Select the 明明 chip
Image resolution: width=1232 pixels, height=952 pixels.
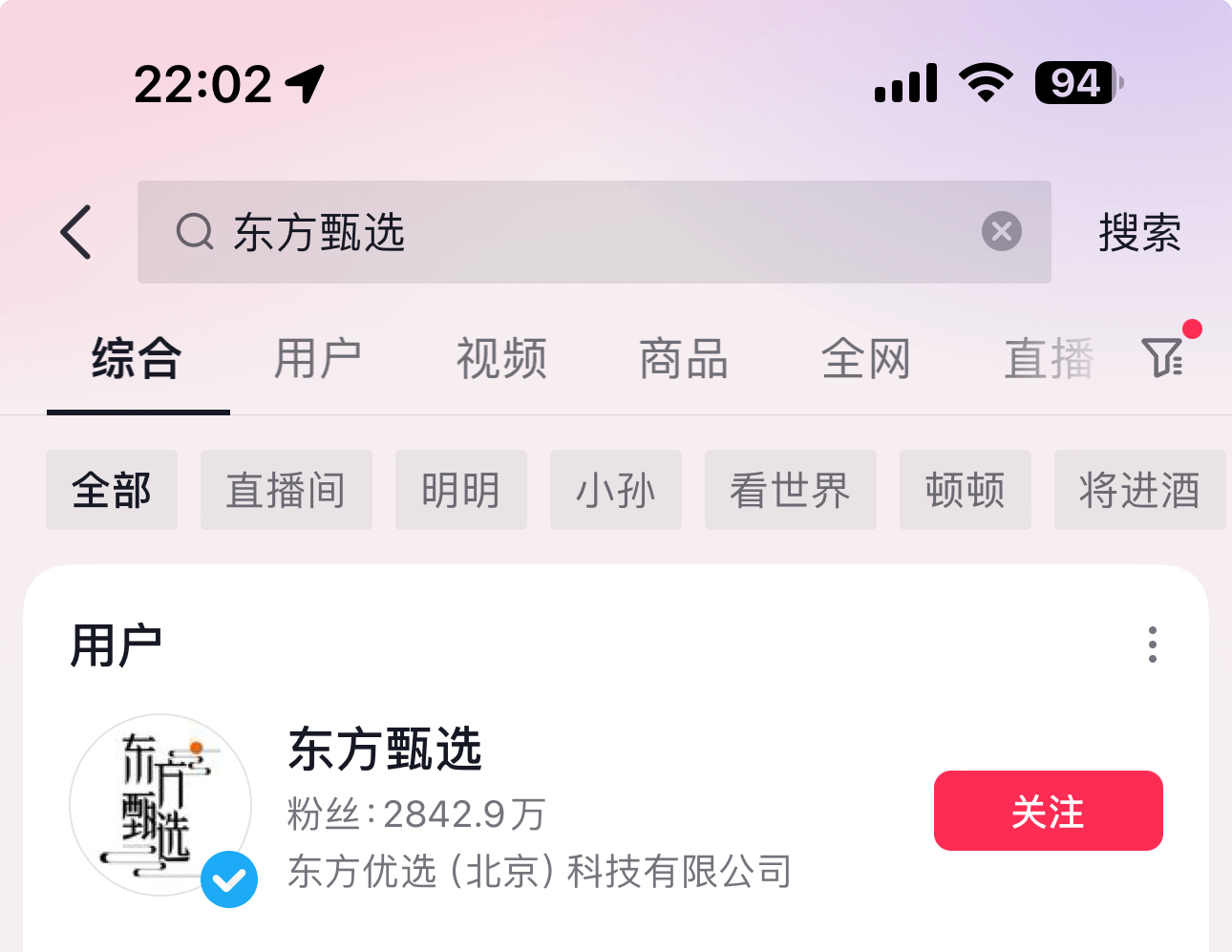pyautogui.click(x=460, y=490)
